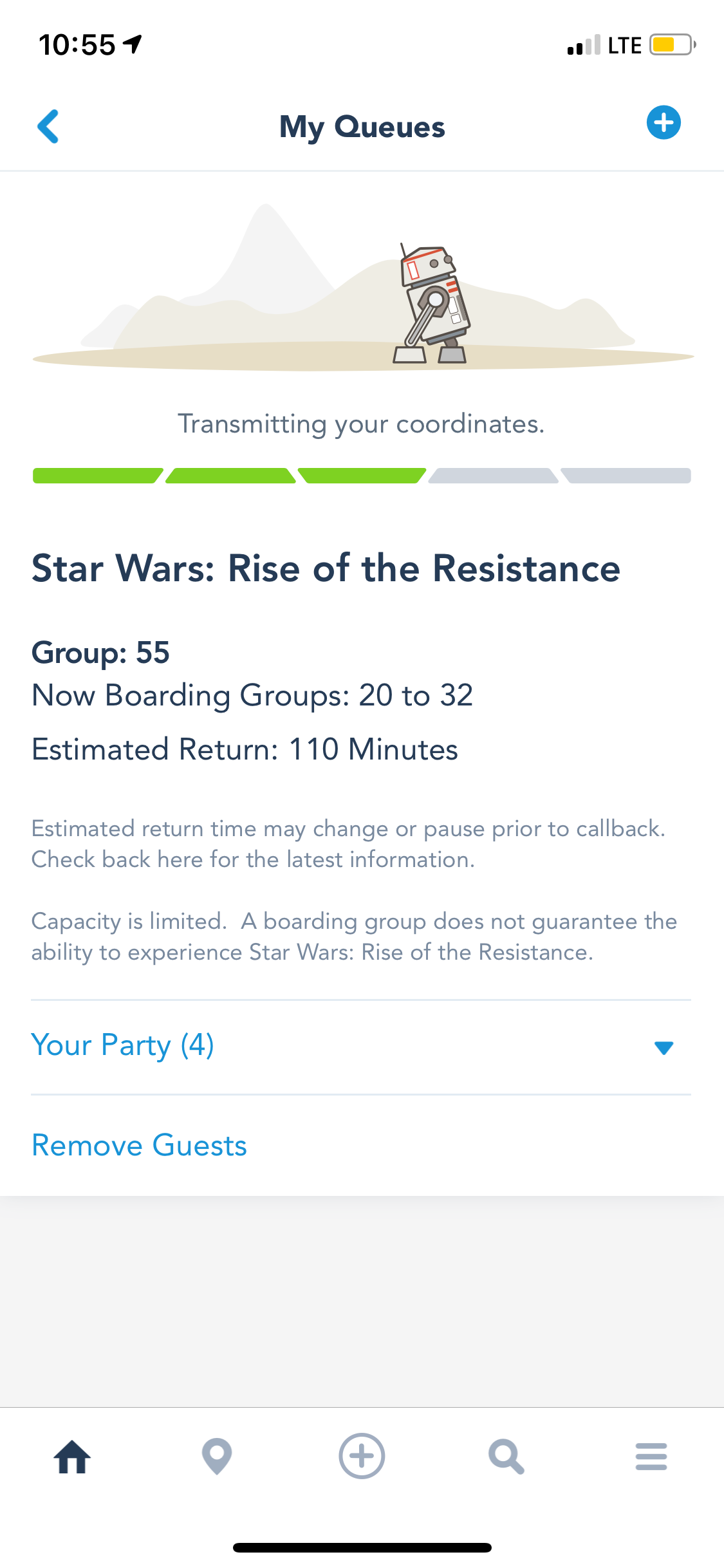Expand the Your Party (4) section
Image resolution: width=724 pixels, height=1568 pixels.
122,1046
